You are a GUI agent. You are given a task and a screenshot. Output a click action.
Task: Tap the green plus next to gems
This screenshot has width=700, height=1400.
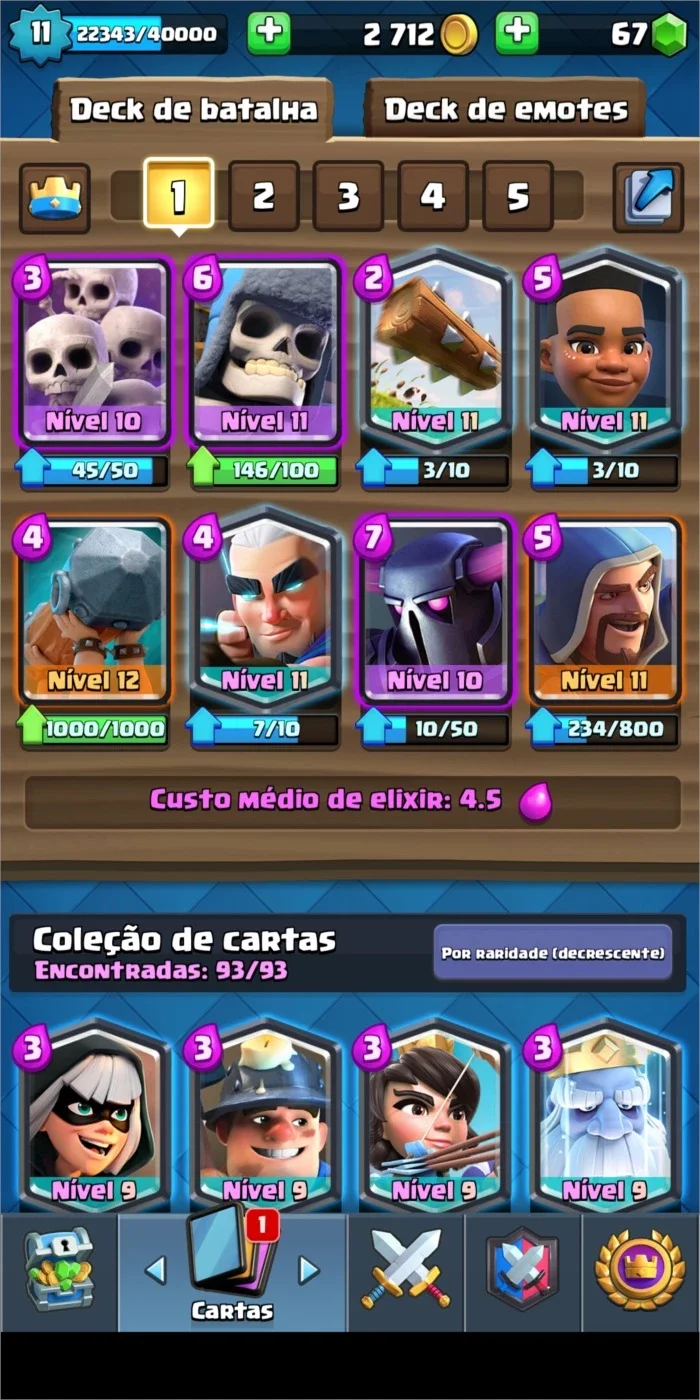pyautogui.click(x=516, y=34)
